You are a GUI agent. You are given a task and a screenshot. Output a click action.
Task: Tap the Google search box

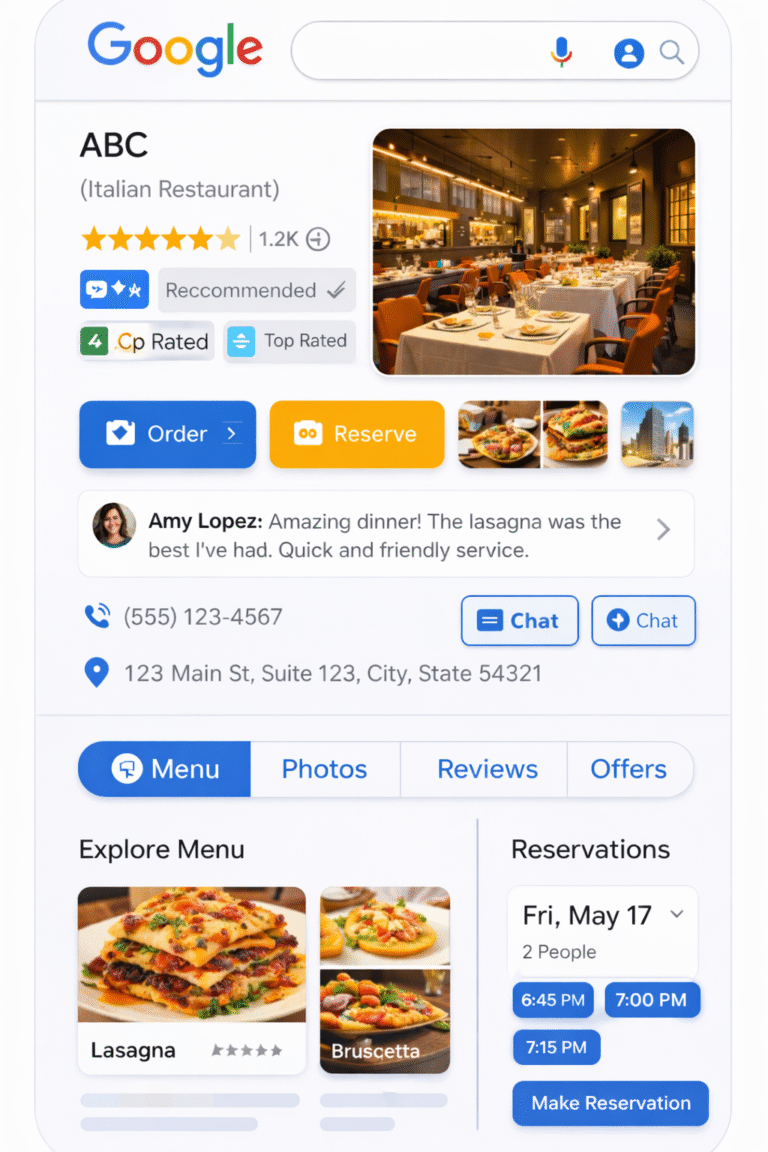[x=420, y=51]
